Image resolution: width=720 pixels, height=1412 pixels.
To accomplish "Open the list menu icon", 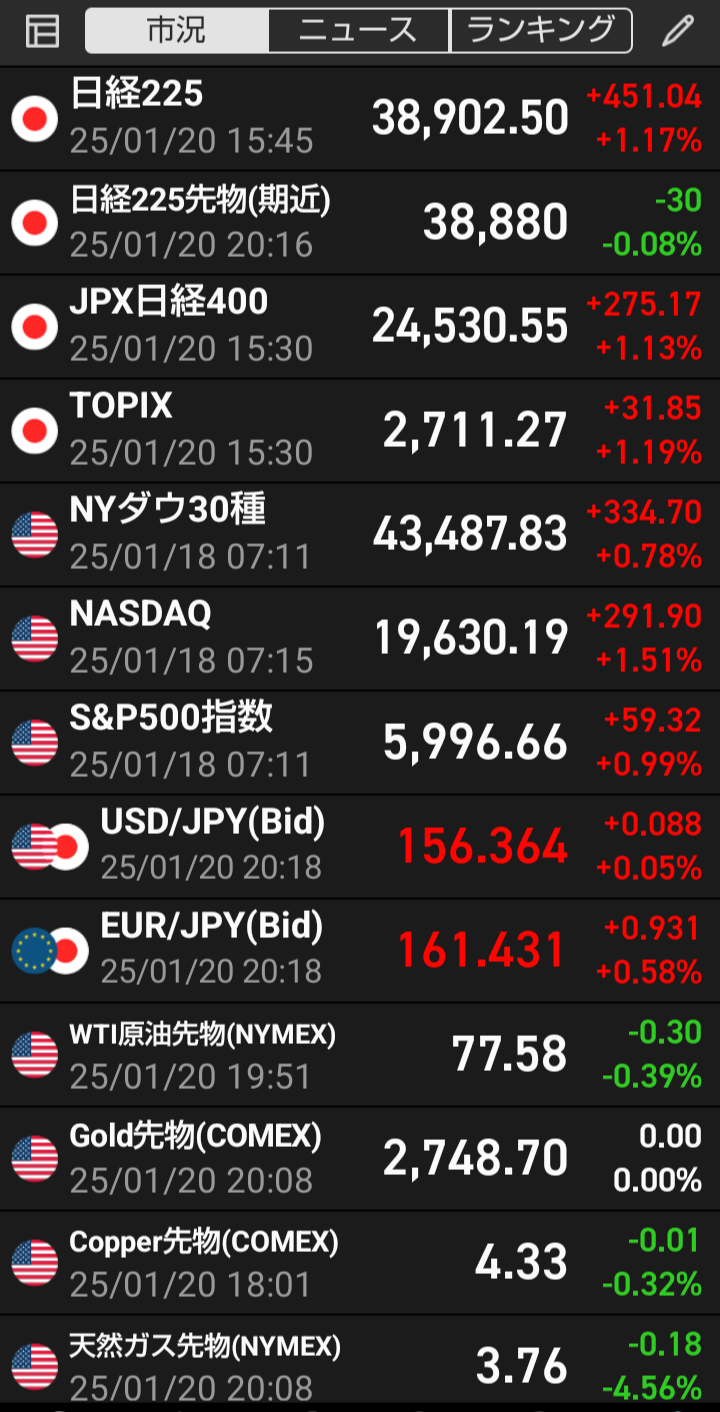I will click(42, 31).
